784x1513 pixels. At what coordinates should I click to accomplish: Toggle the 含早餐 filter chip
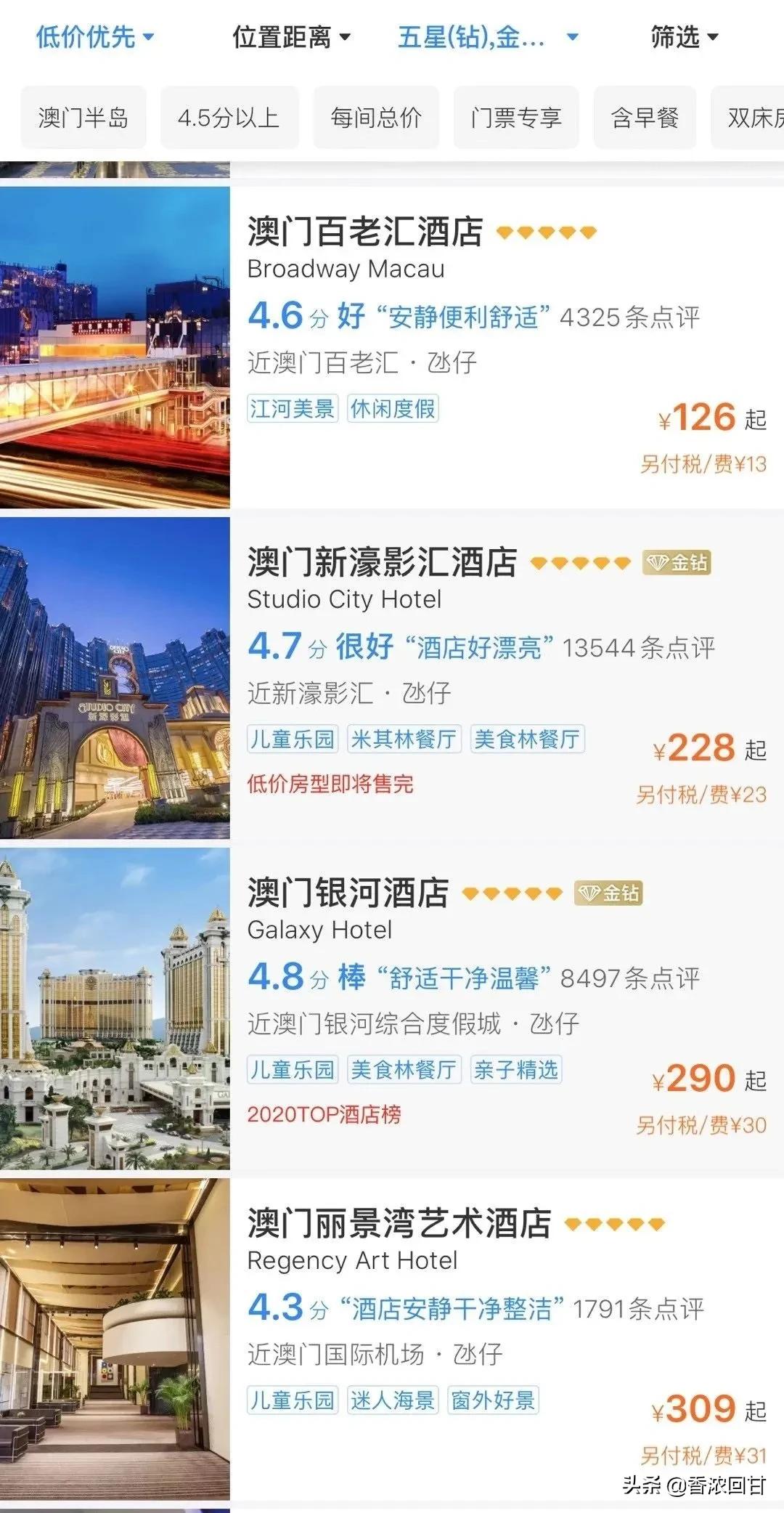click(x=644, y=118)
